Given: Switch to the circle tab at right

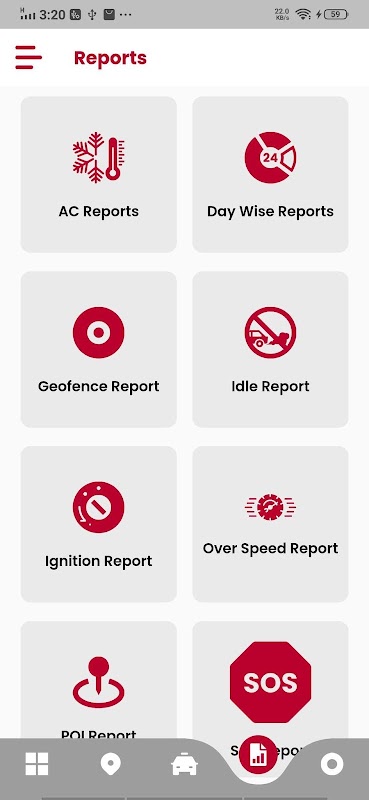Looking at the screenshot, I should pos(332,764).
